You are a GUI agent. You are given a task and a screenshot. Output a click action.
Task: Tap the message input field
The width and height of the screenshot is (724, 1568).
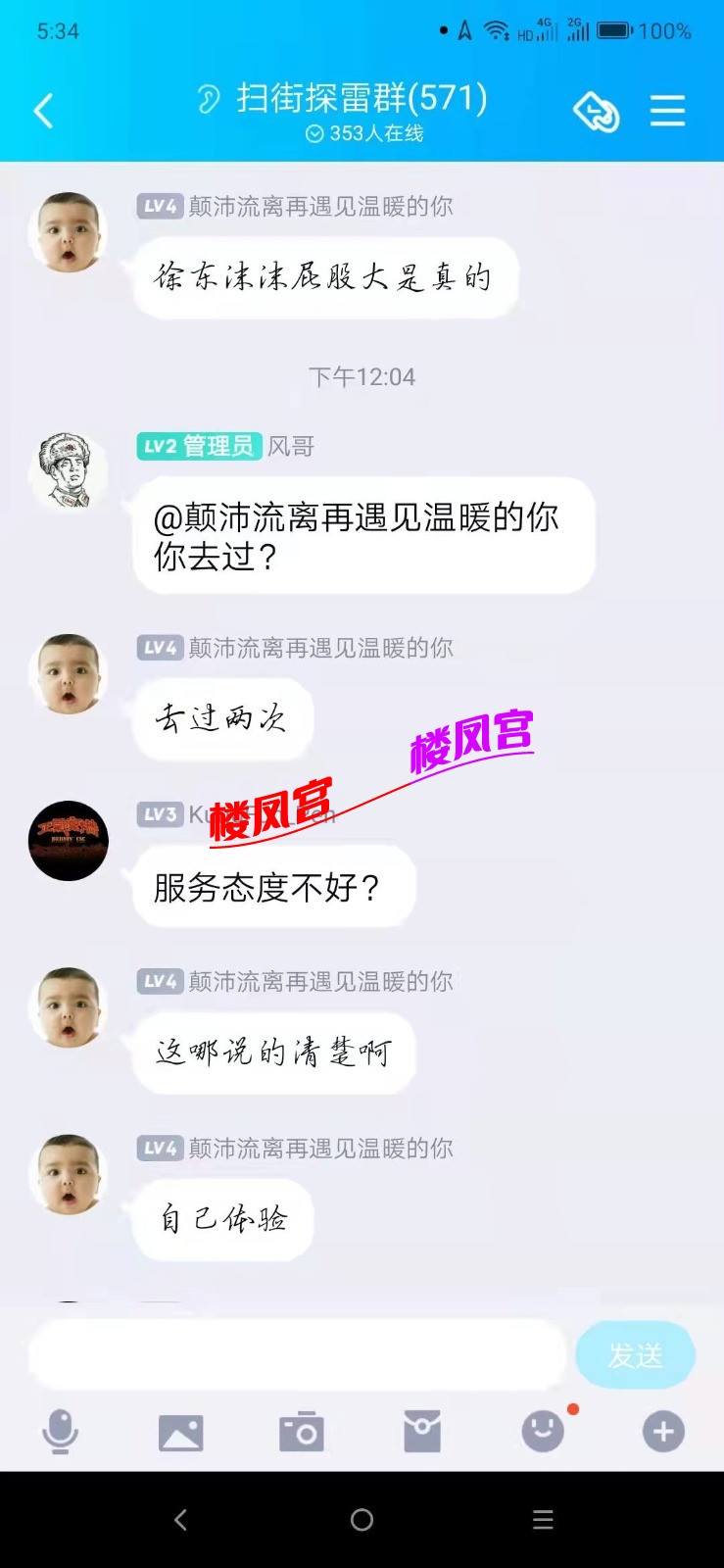point(298,1354)
